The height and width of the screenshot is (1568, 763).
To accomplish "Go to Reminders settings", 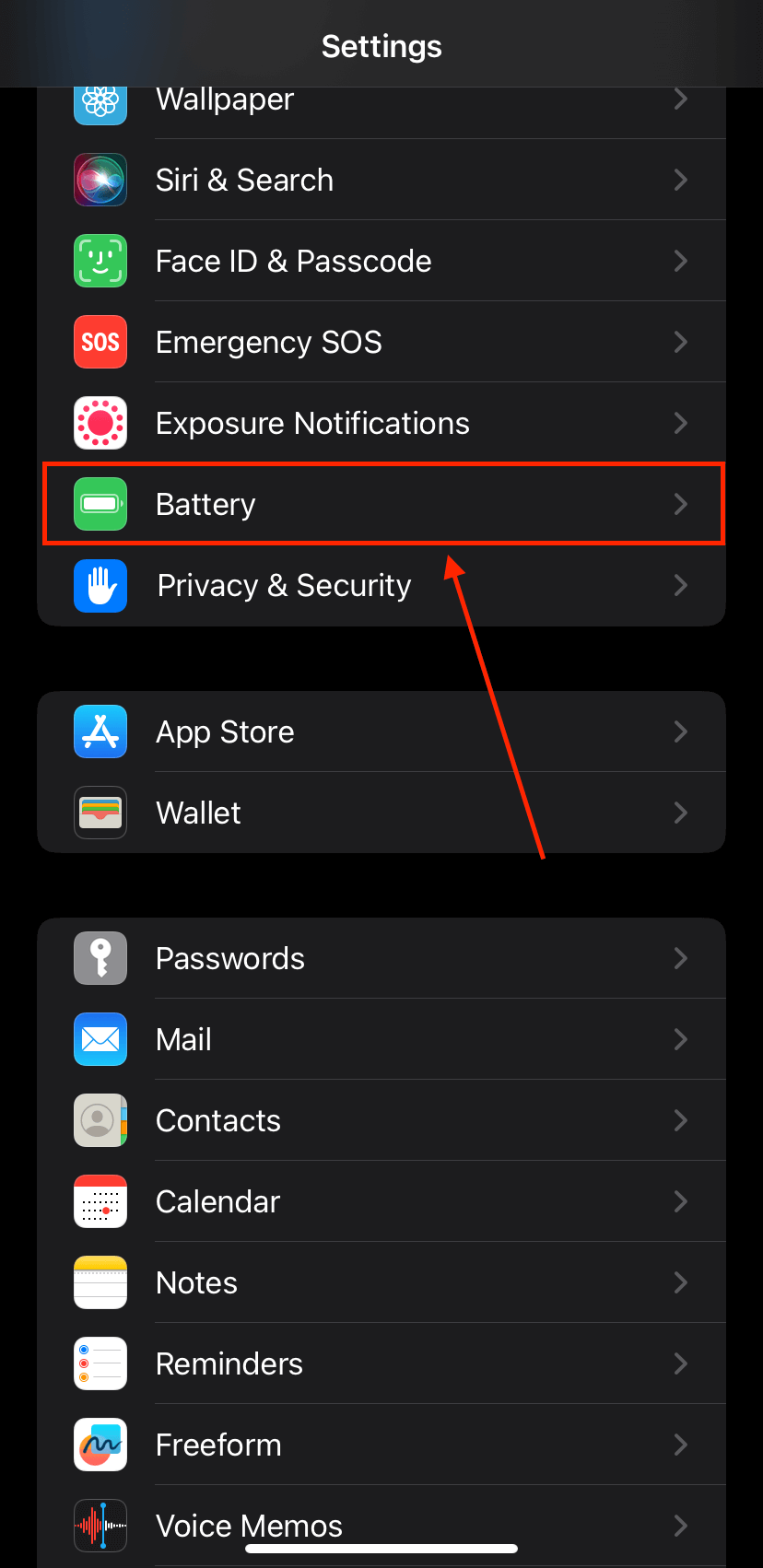I will pos(381,1363).
